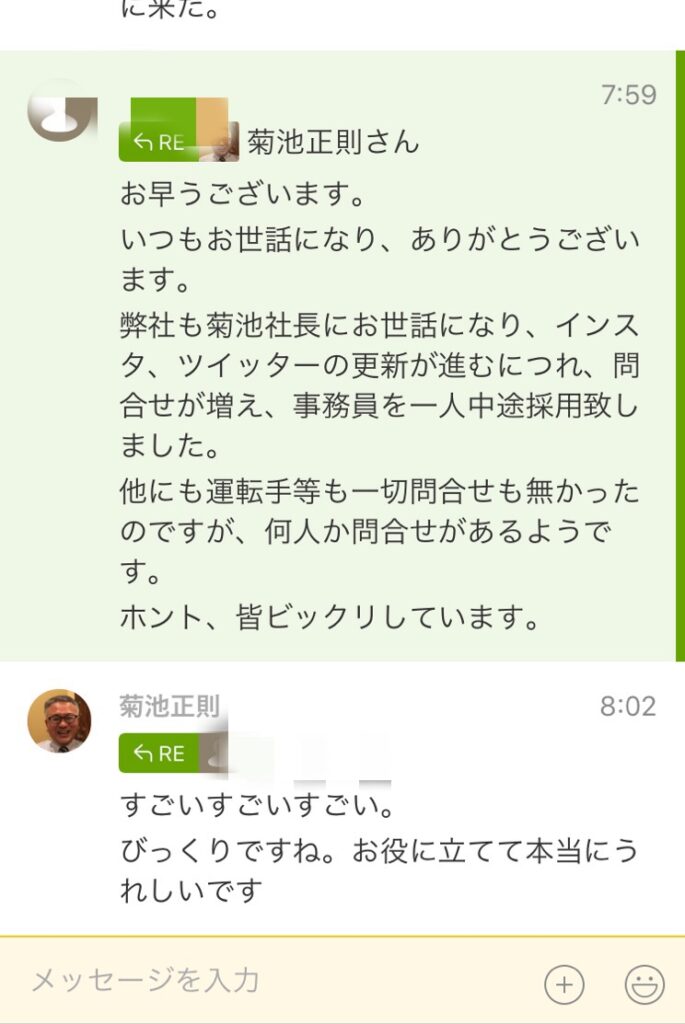The image size is (685, 1024).
Task: Open 菊池正則's profile photo at 8:02
Action: (59, 721)
